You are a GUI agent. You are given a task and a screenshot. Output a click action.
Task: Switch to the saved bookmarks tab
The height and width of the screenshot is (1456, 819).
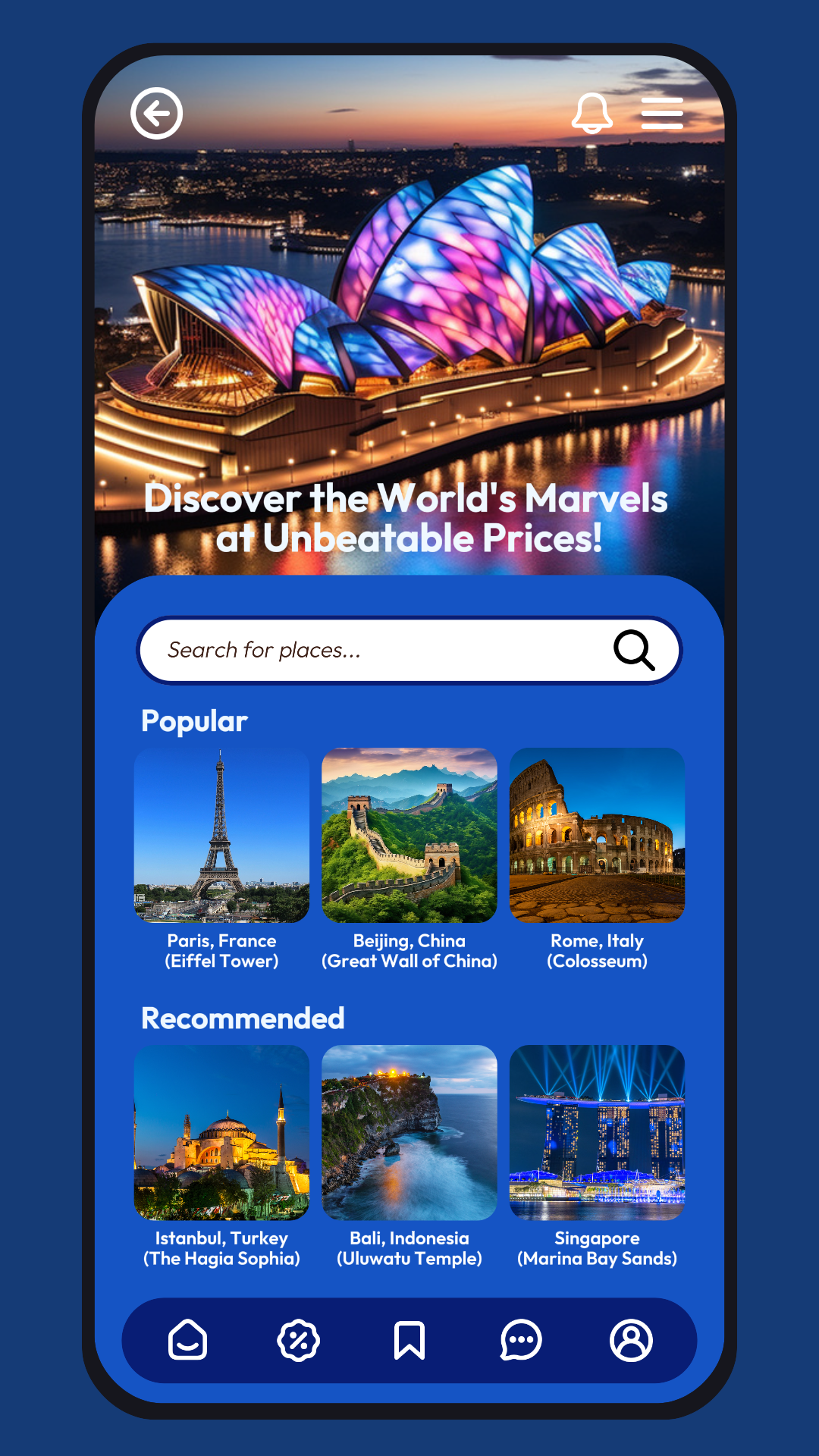click(409, 1340)
